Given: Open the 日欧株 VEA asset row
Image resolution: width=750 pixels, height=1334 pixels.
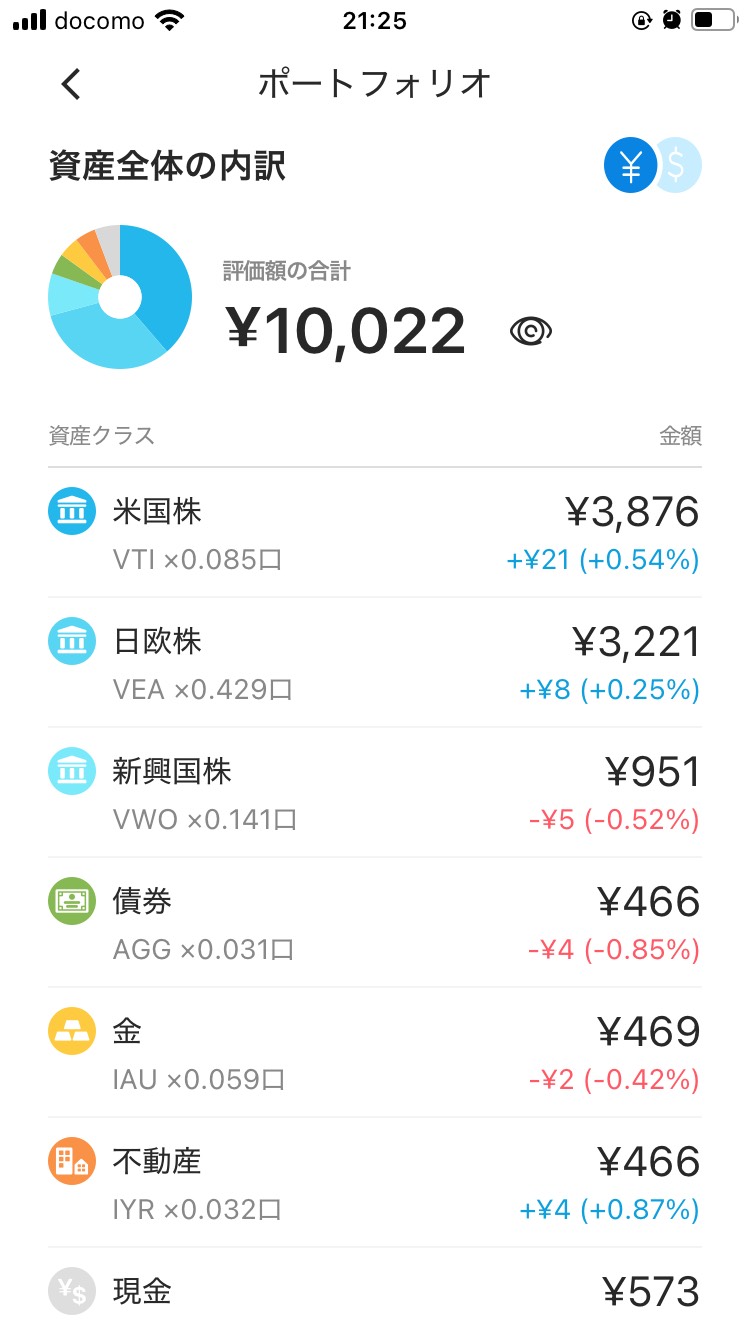Looking at the screenshot, I should [374, 663].
